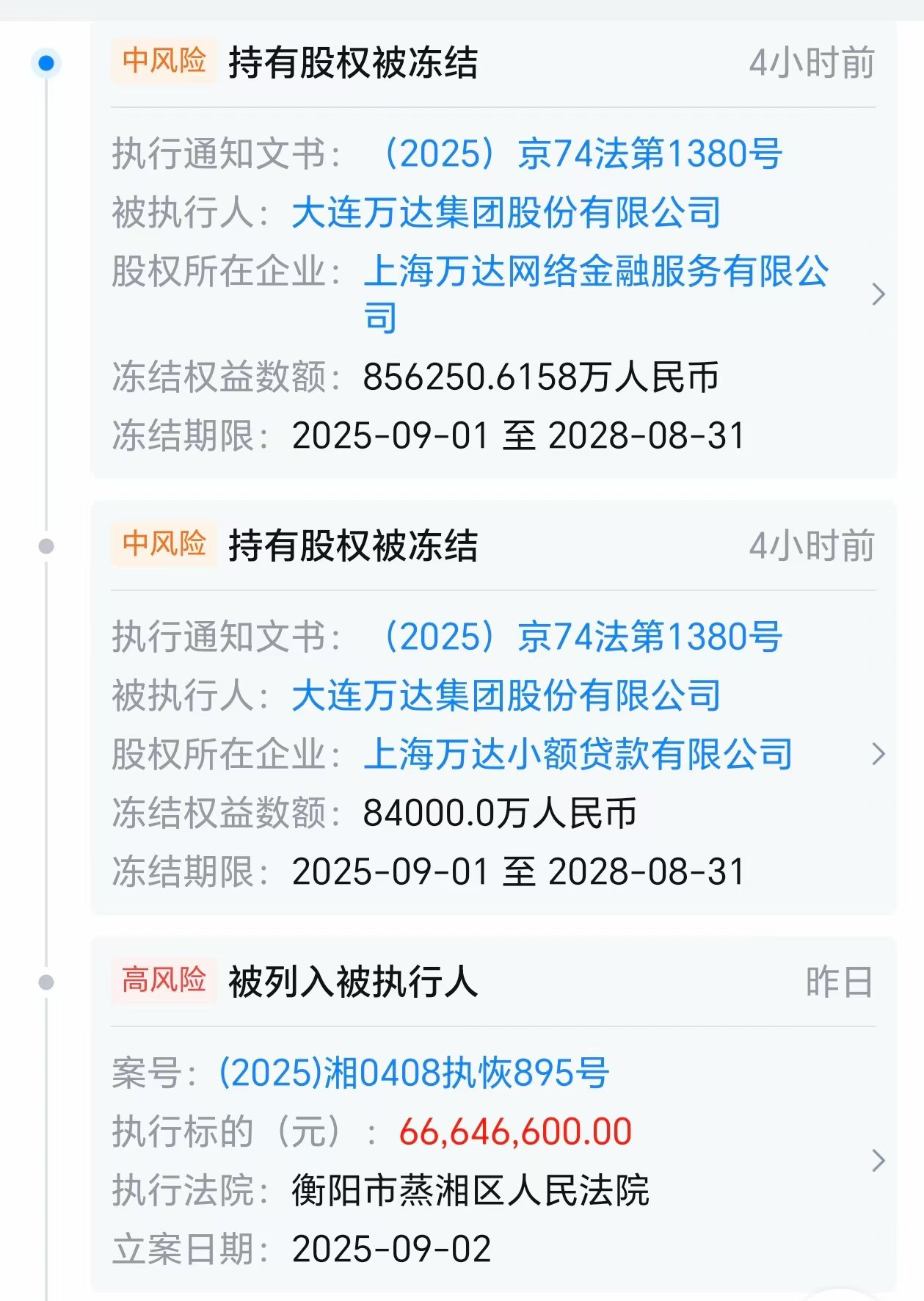Expand 上海万达小额贷款 card via chevron
This screenshot has height=1301, width=924.
click(878, 753)
